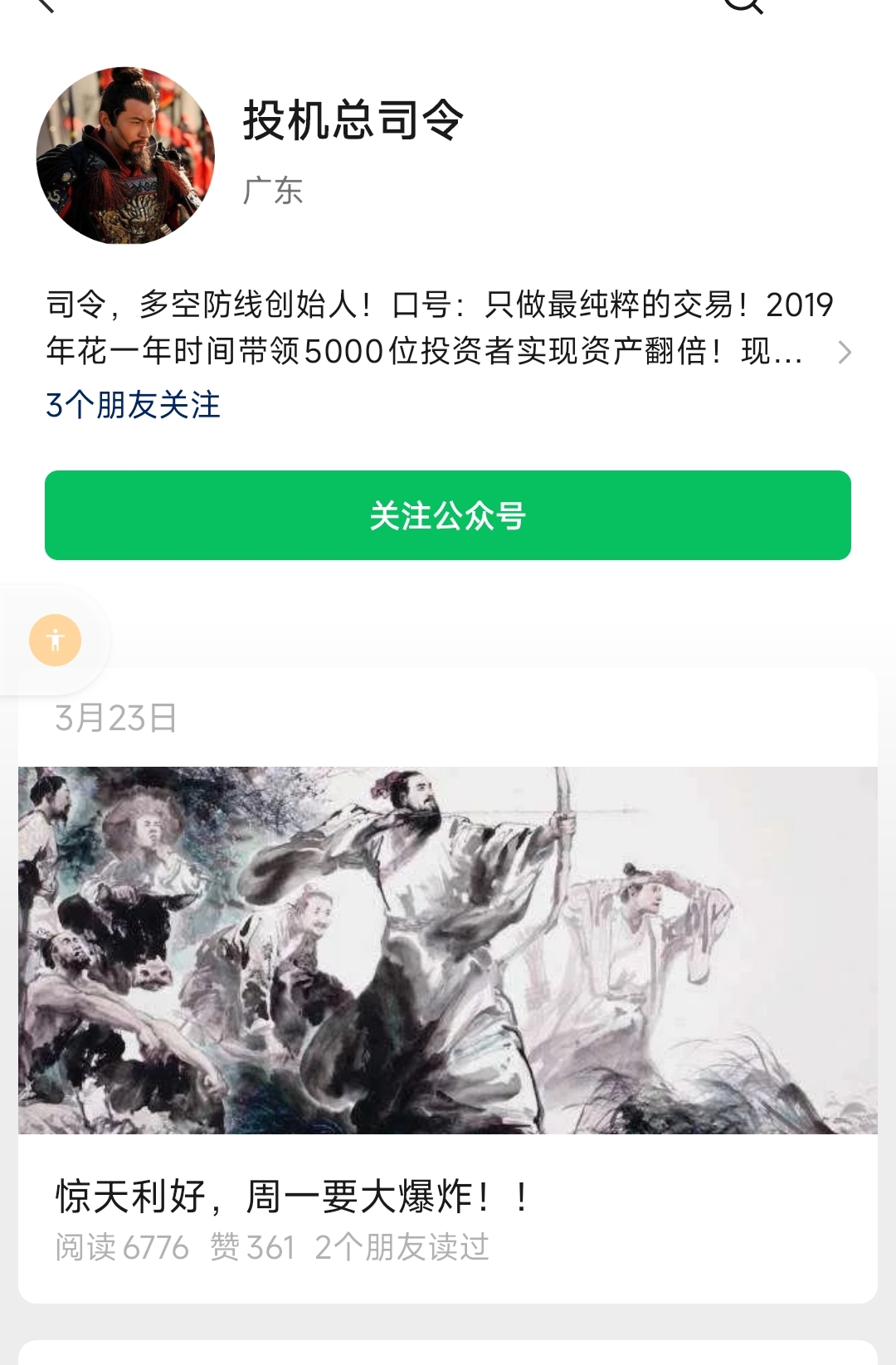This screenshot has height=1365, width=896.
Task: Open search from the top bar
Action: click(x=743, y=5)
